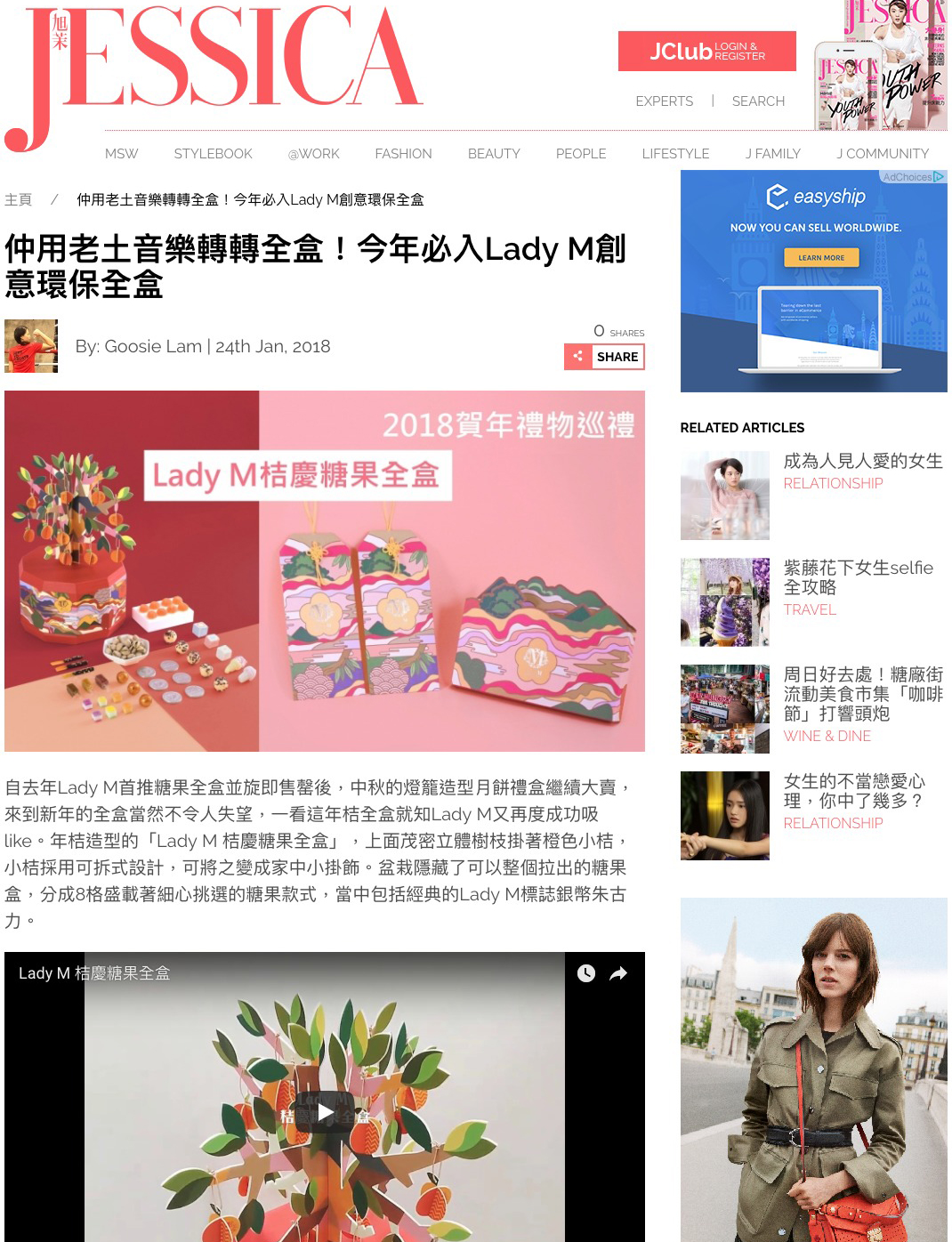This screenshot has height=1242, width=952.
Task: Open the STYLEBOOK section
Action: tap(213, 154)
